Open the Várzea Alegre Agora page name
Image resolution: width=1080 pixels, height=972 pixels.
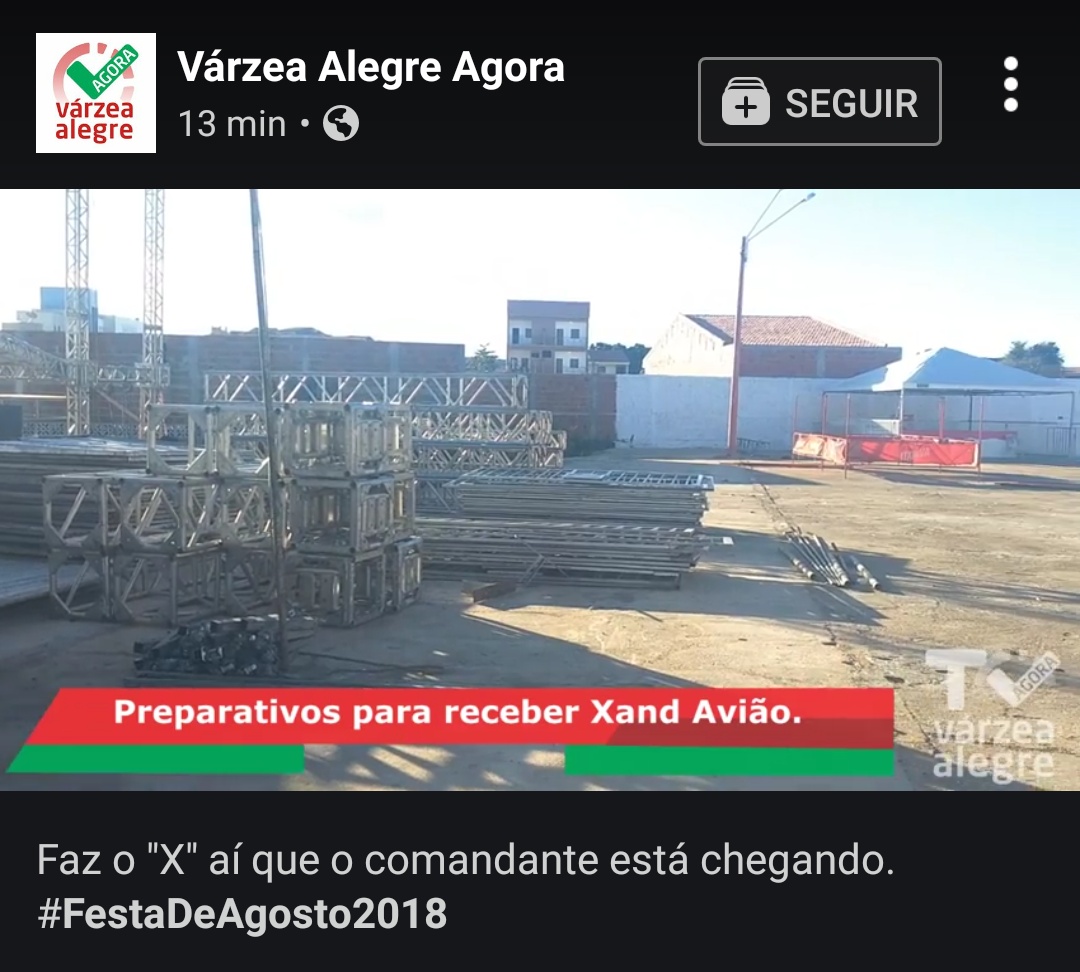(371, 68)
